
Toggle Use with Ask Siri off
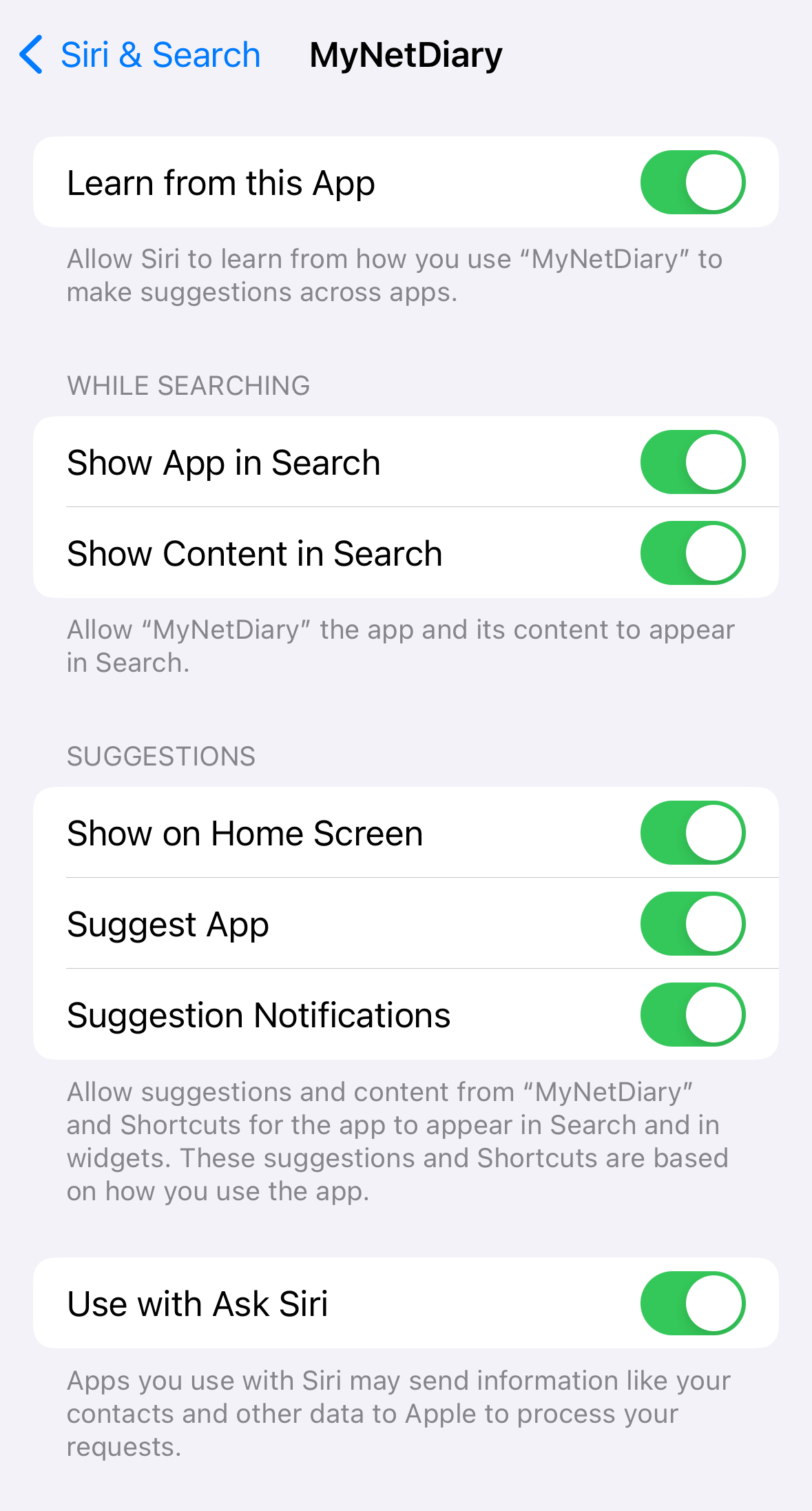[x=692, y=1303]
